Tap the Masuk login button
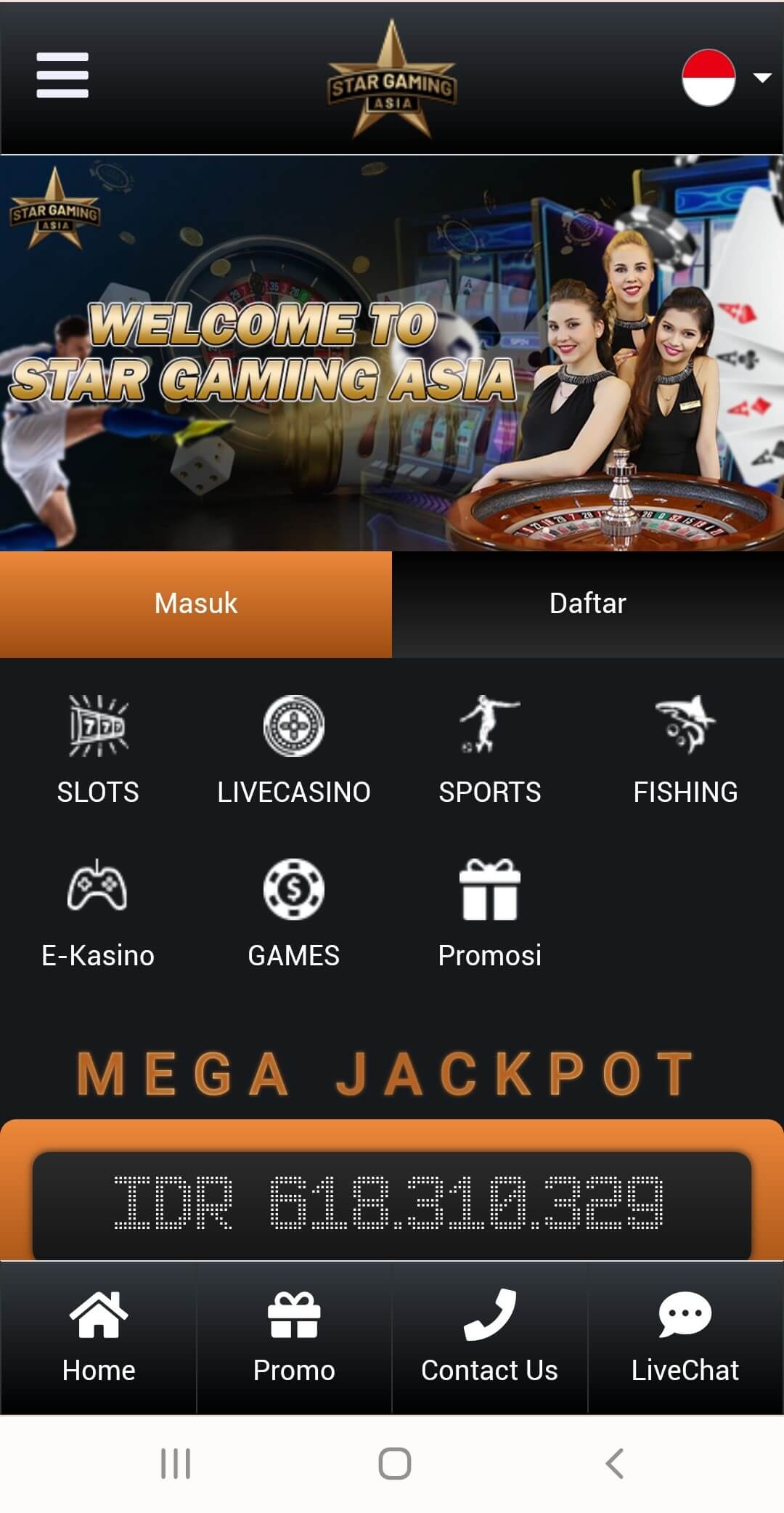 click(x=196, y=604)
